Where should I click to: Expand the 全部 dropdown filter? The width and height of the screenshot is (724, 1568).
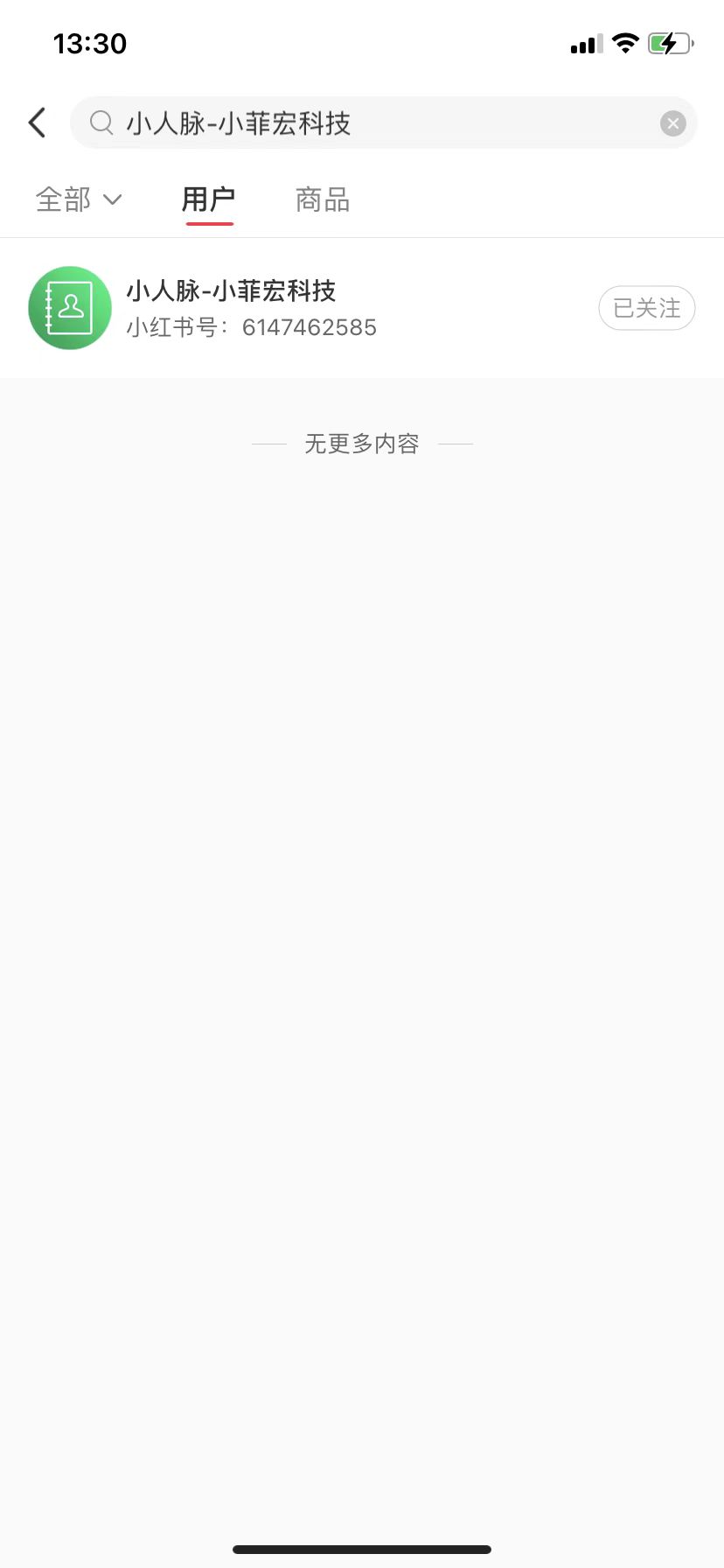pyautogui.click(x=79, y=200)
